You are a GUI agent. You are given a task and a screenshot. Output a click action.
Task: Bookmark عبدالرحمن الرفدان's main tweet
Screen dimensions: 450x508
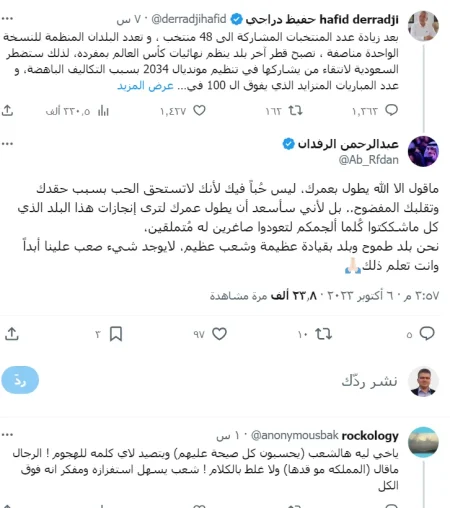pos(116,334)
